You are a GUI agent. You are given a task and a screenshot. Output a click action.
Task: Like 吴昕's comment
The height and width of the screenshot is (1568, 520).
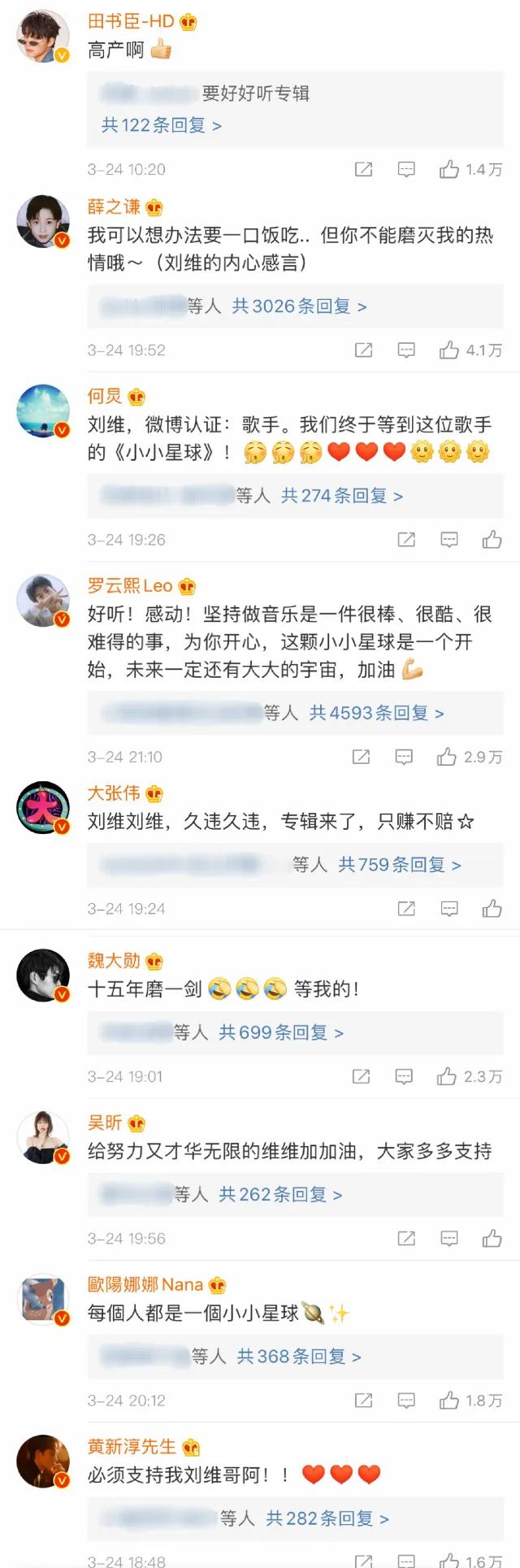(492, 1238)
